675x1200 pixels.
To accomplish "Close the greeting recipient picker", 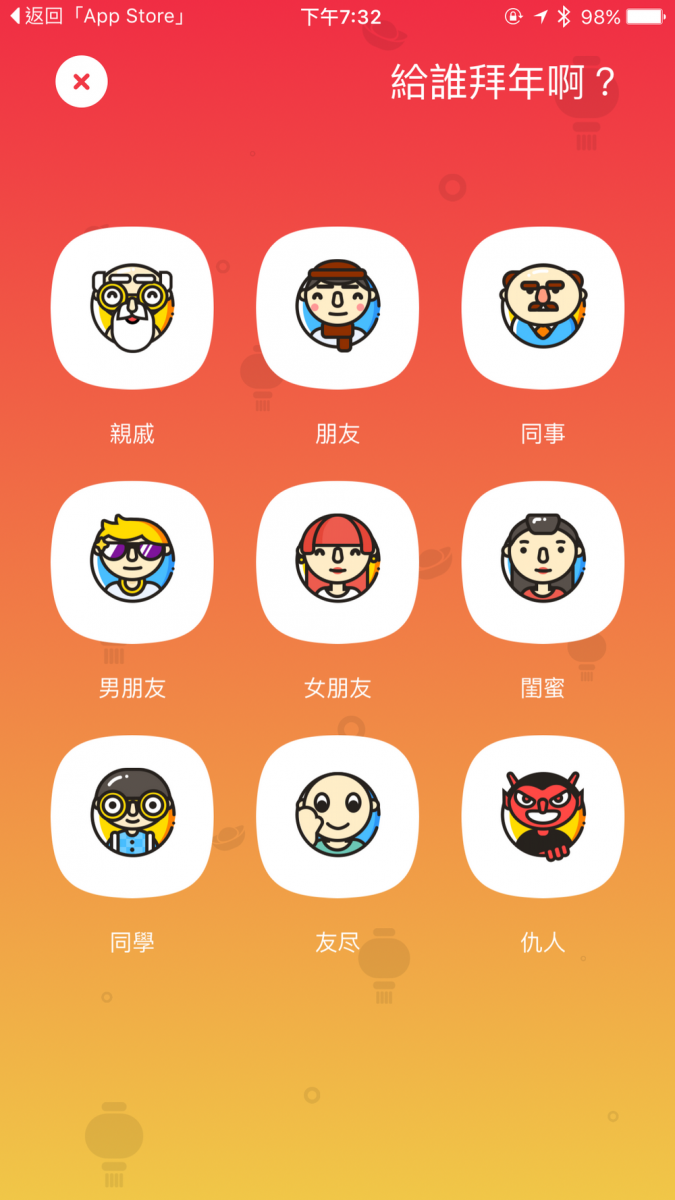I will point(81,82).
